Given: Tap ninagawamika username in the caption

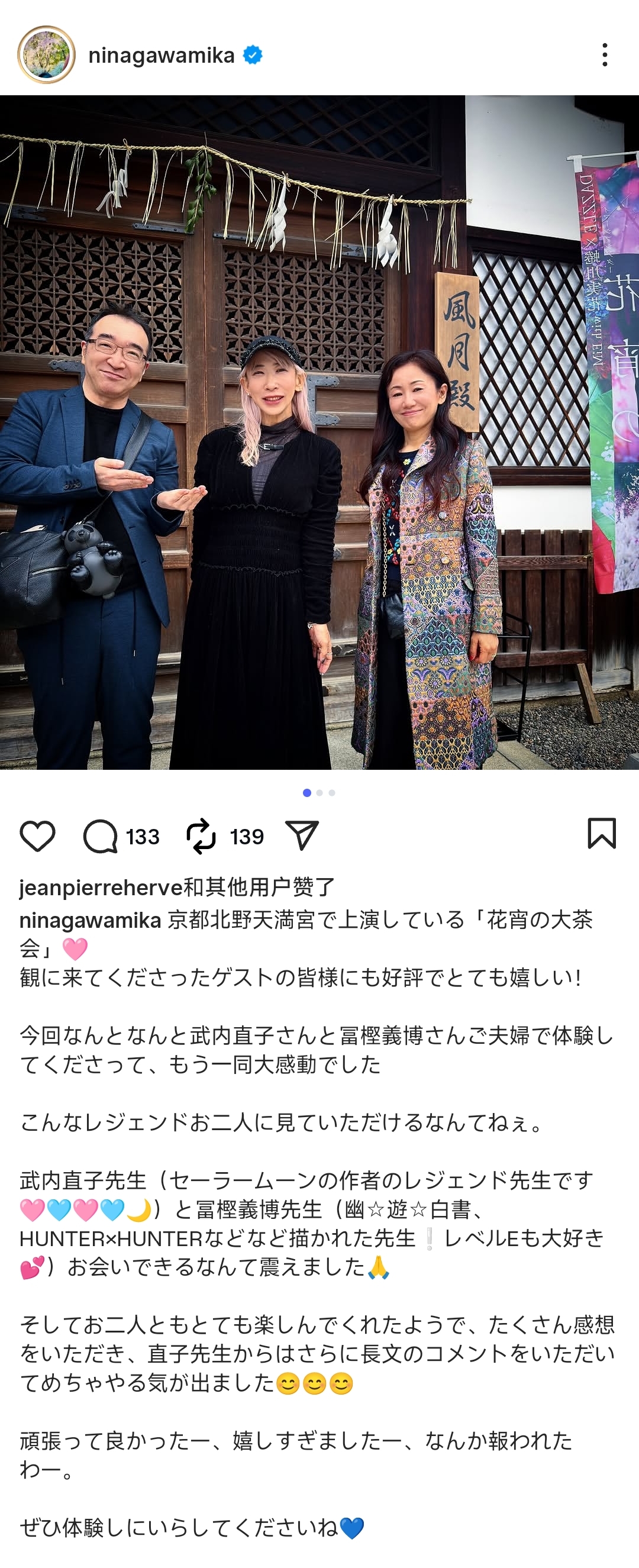Looking at the screenshot, I should coord(90,919).
